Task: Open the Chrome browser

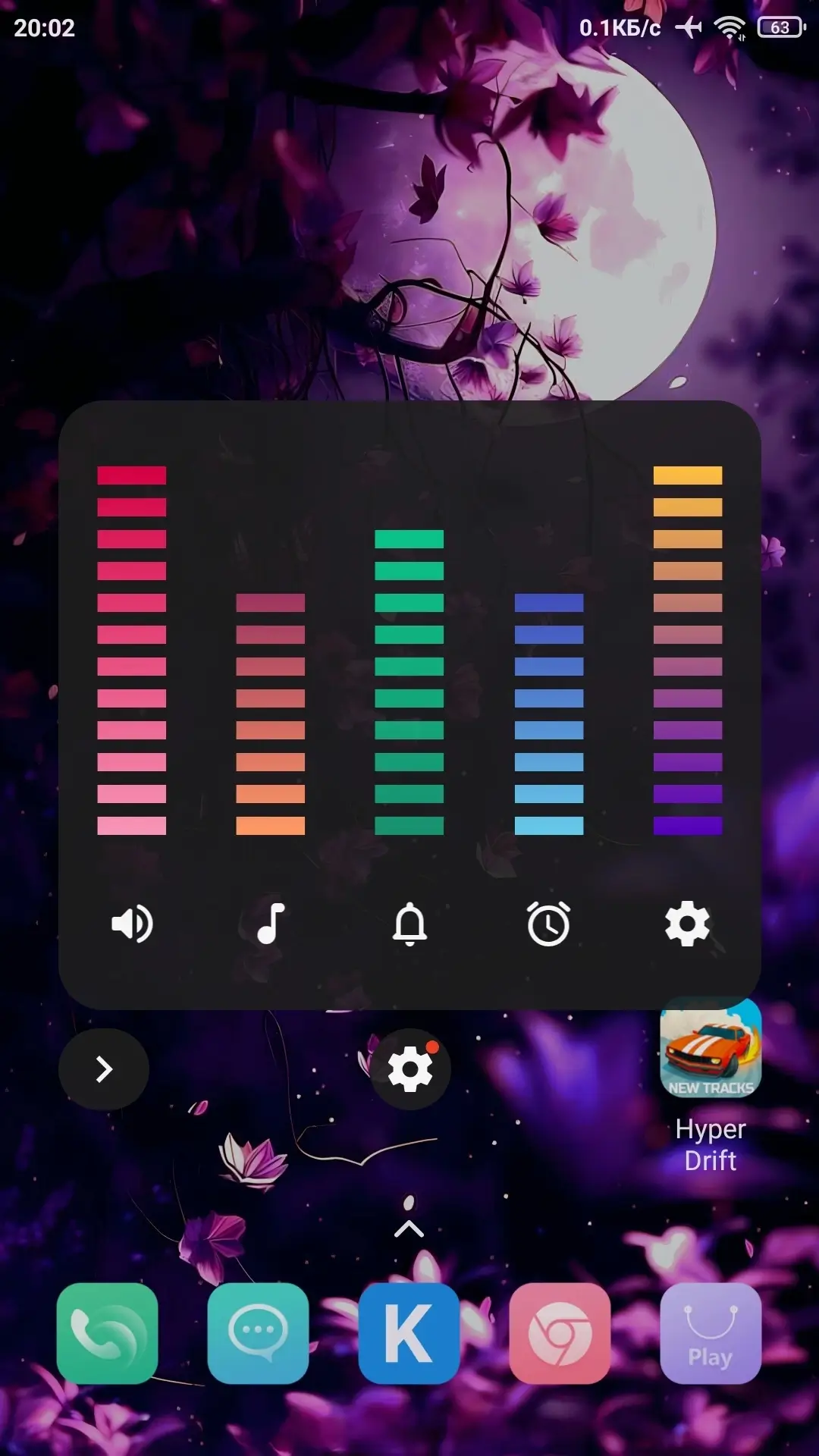Action: tap(560, 1333)
